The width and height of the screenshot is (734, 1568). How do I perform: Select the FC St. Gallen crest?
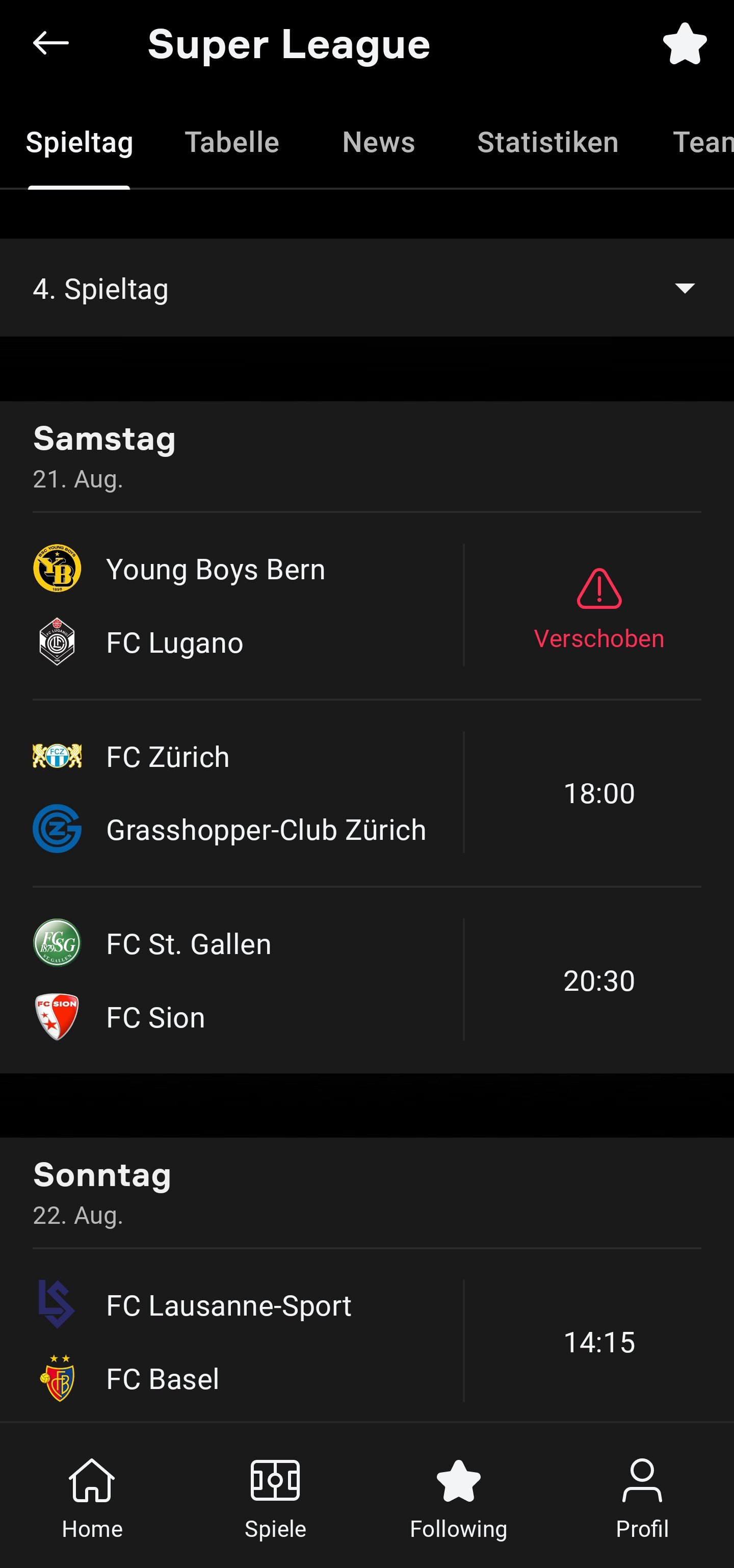click(x=57, y=944)
